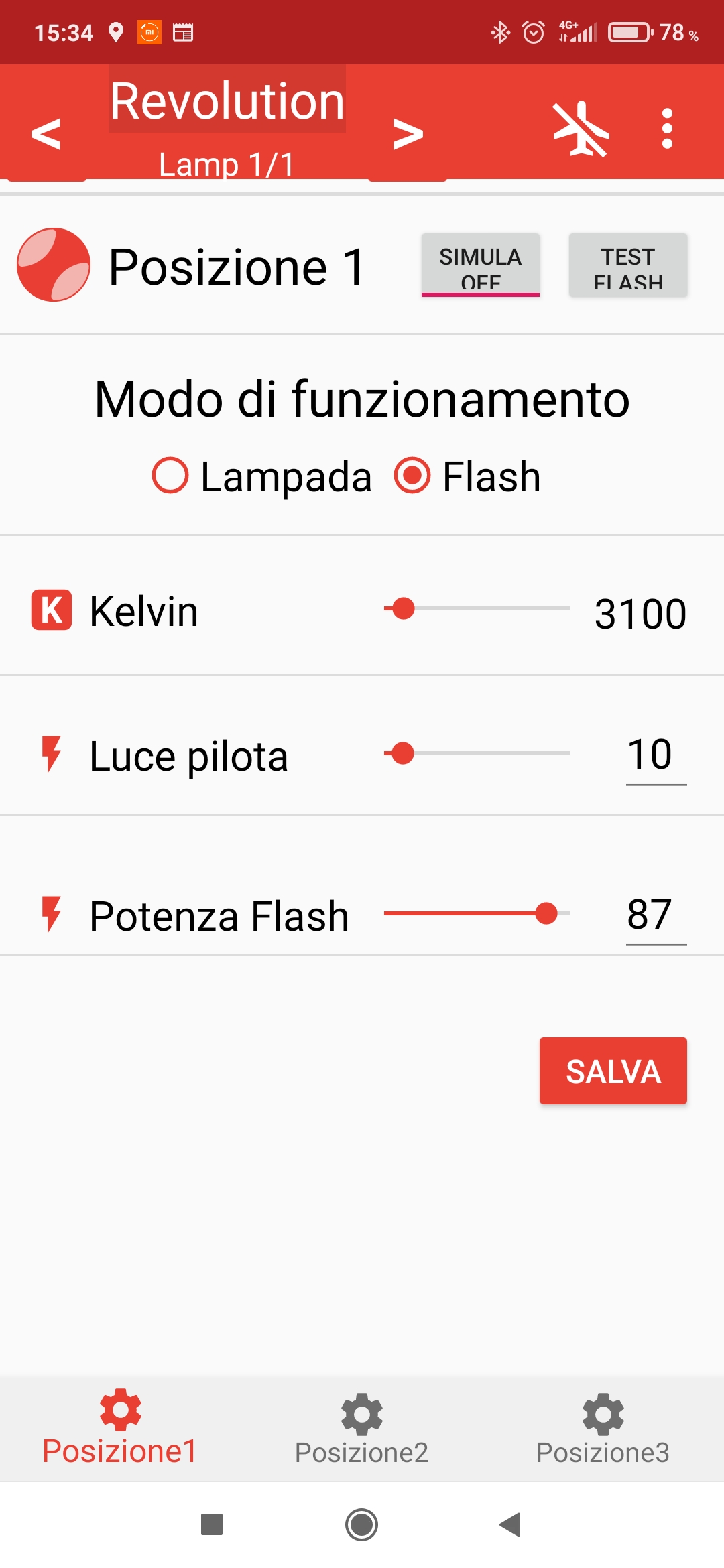Fire the TEST FLASH button
This screenshot has height=1568, width=724.
(628, 265)
